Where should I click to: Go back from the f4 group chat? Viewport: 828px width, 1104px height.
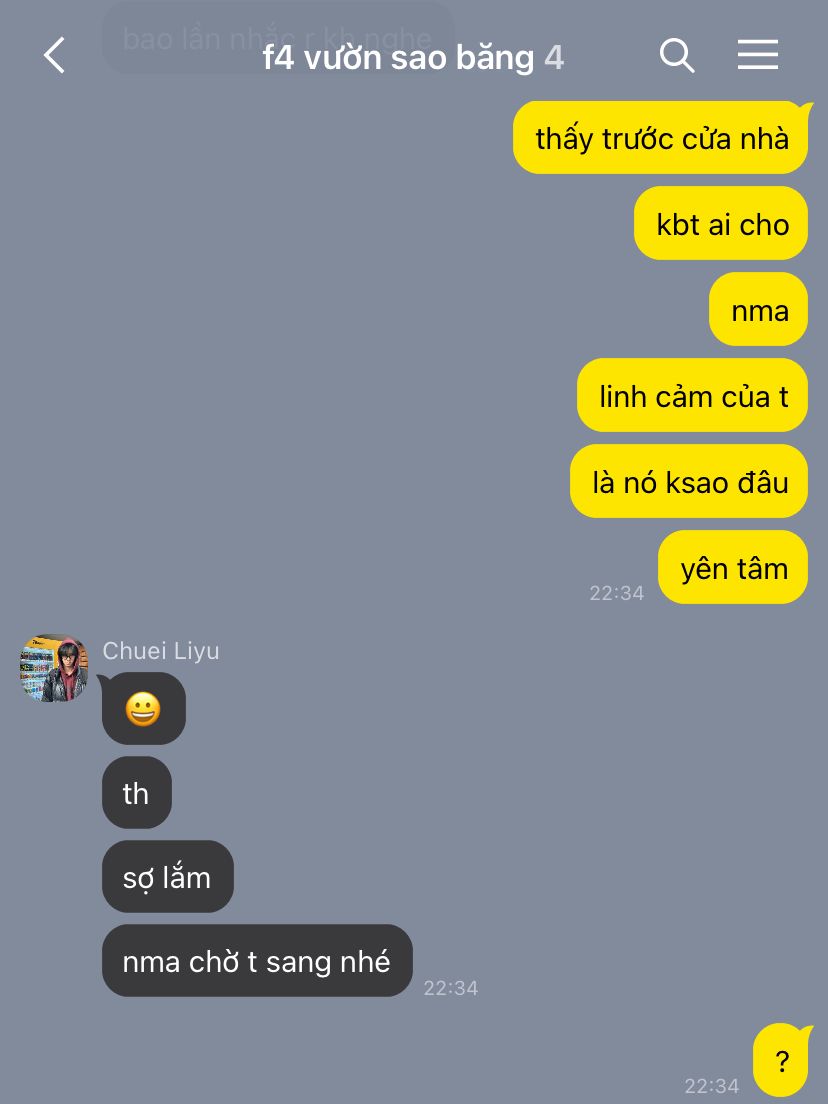tap(54, 56)
